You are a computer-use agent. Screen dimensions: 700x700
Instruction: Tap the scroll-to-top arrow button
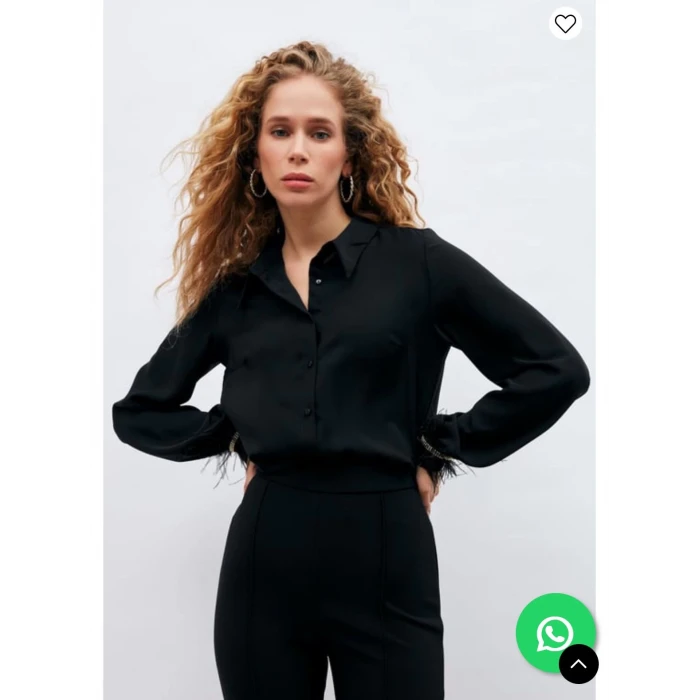(579, 664)
